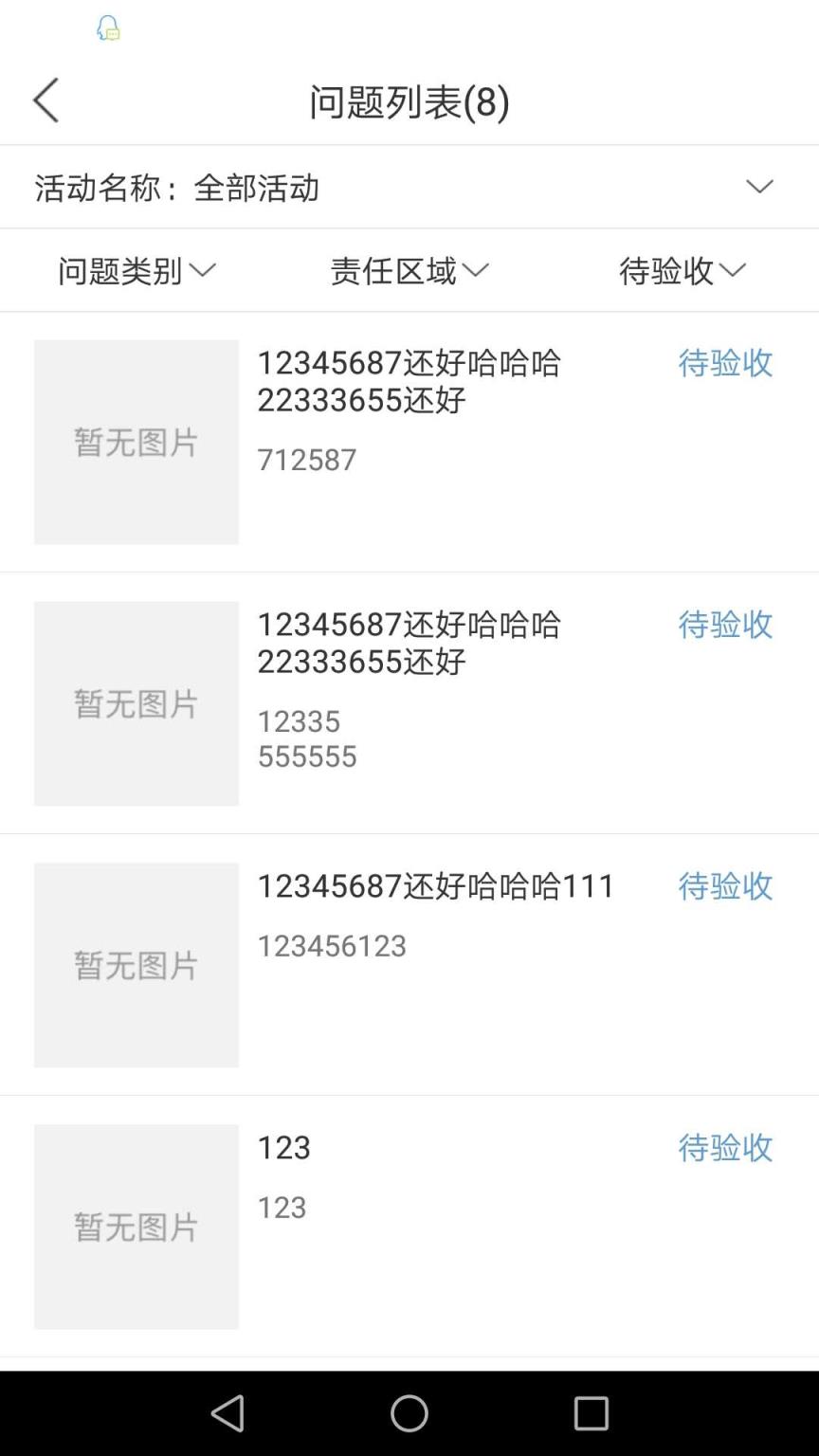Screen dimensions: 819x1456
Task: Click 待验收 next to 12335 entry
Action: pyautogui.click(x=726, y=625)
